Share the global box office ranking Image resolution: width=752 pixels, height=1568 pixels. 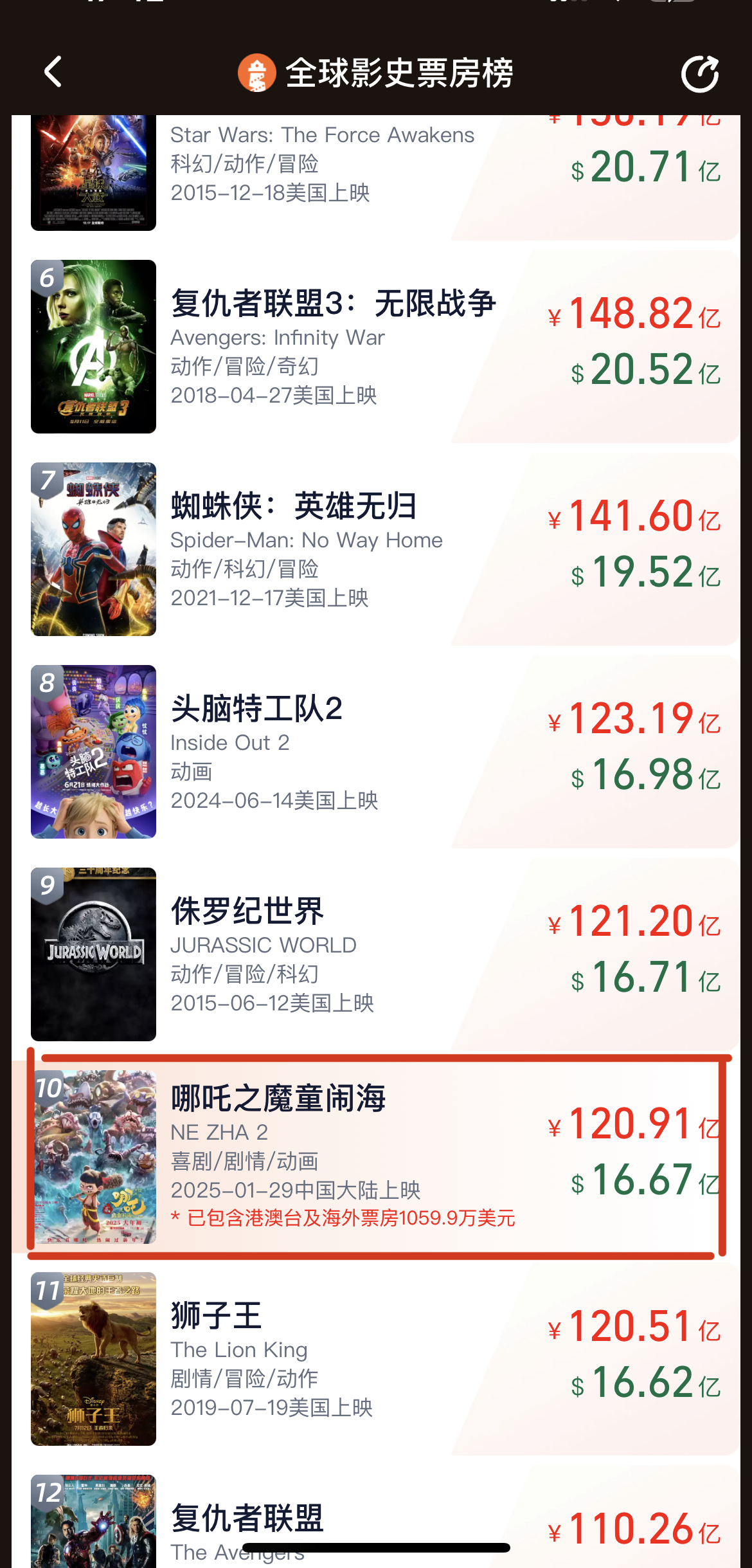tap(699, 74)
